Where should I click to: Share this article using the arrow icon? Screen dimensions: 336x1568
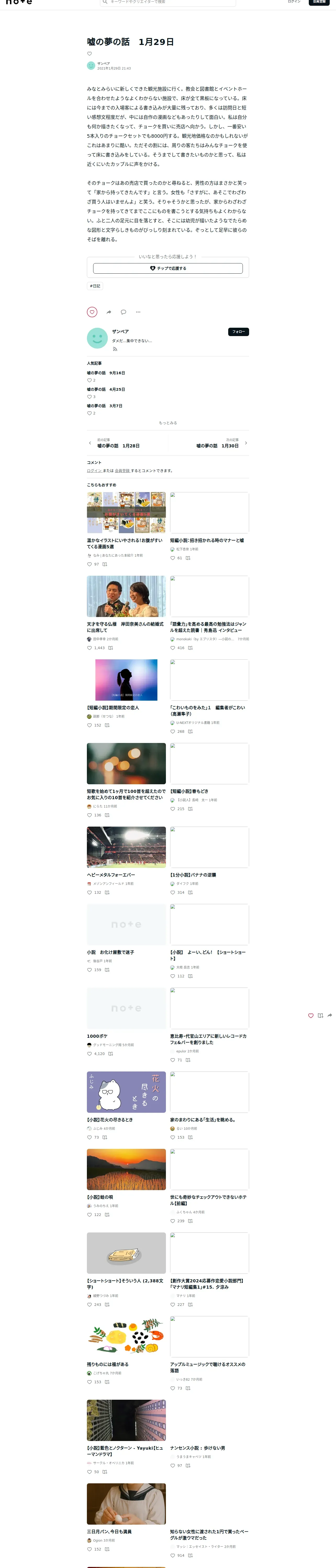[109, 312]
